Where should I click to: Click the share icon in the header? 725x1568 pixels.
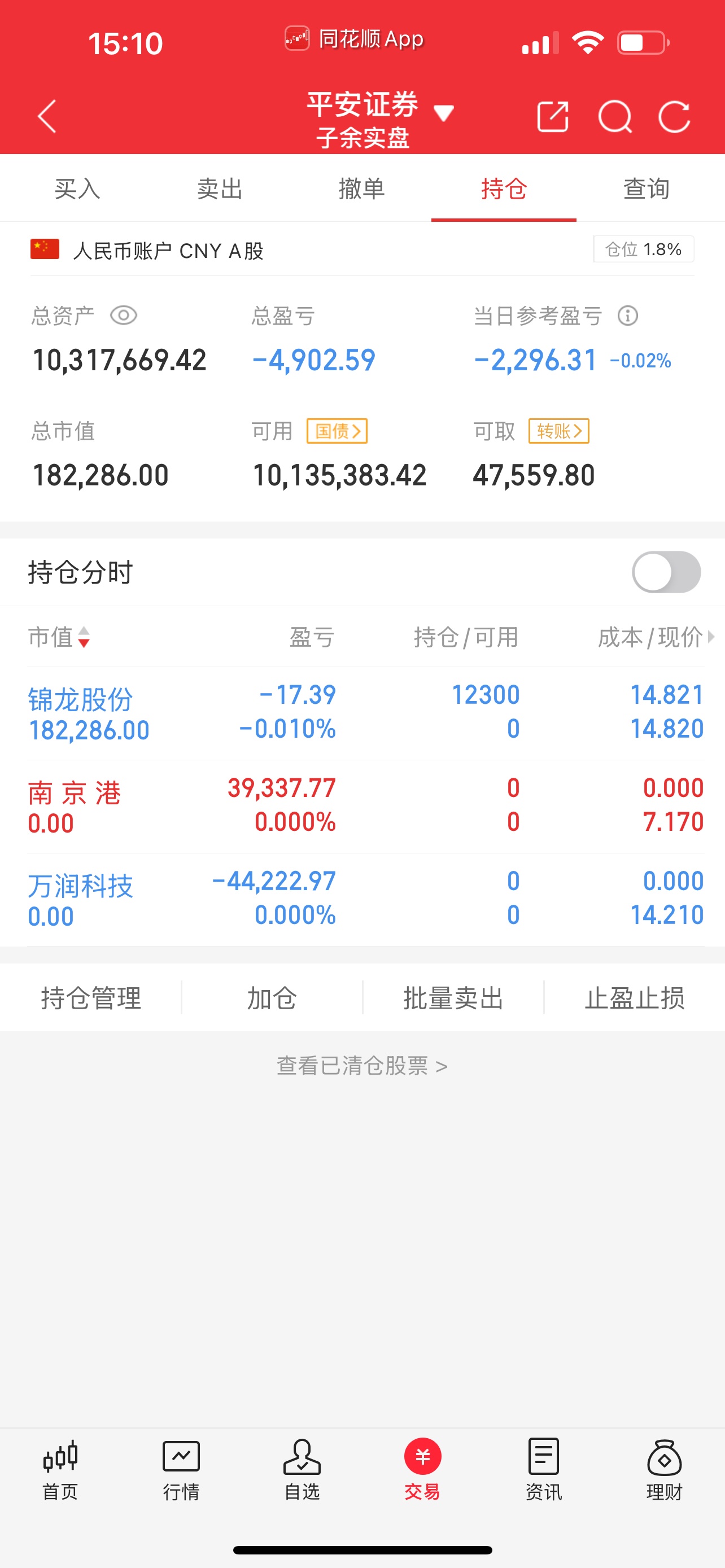pos(552,117)
